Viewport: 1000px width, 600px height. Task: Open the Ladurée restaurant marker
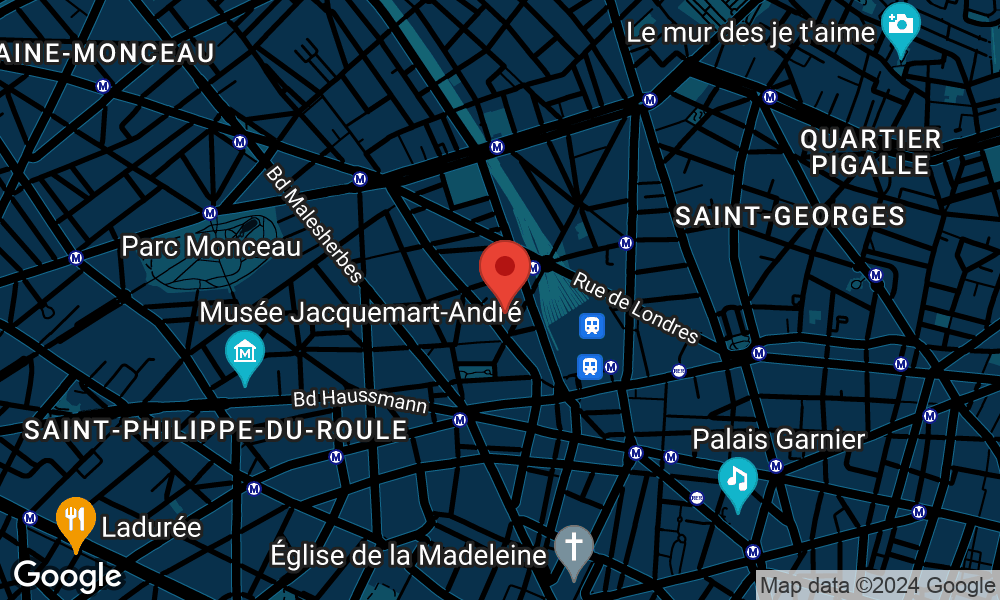pos(75,519)
